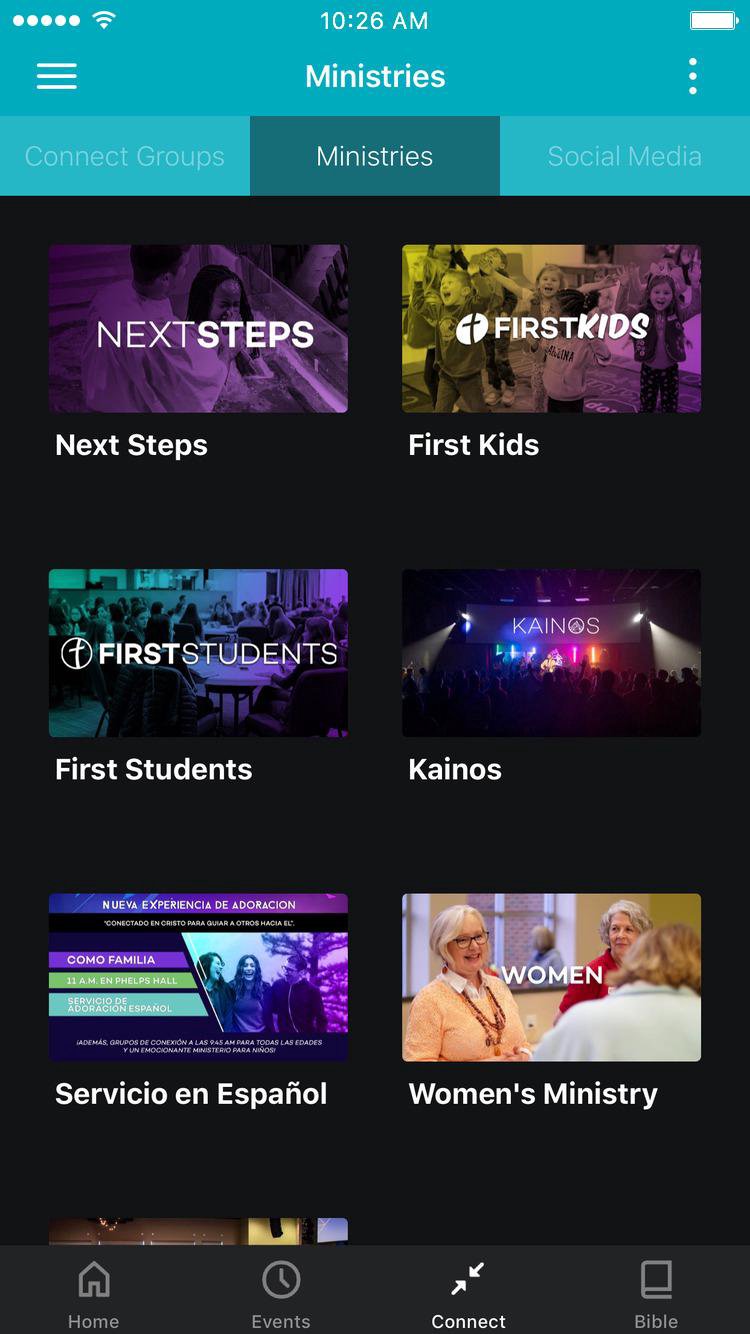750x1334 pixels.
Task: Open the hamburger drawer menu
Action: [57, 76]
